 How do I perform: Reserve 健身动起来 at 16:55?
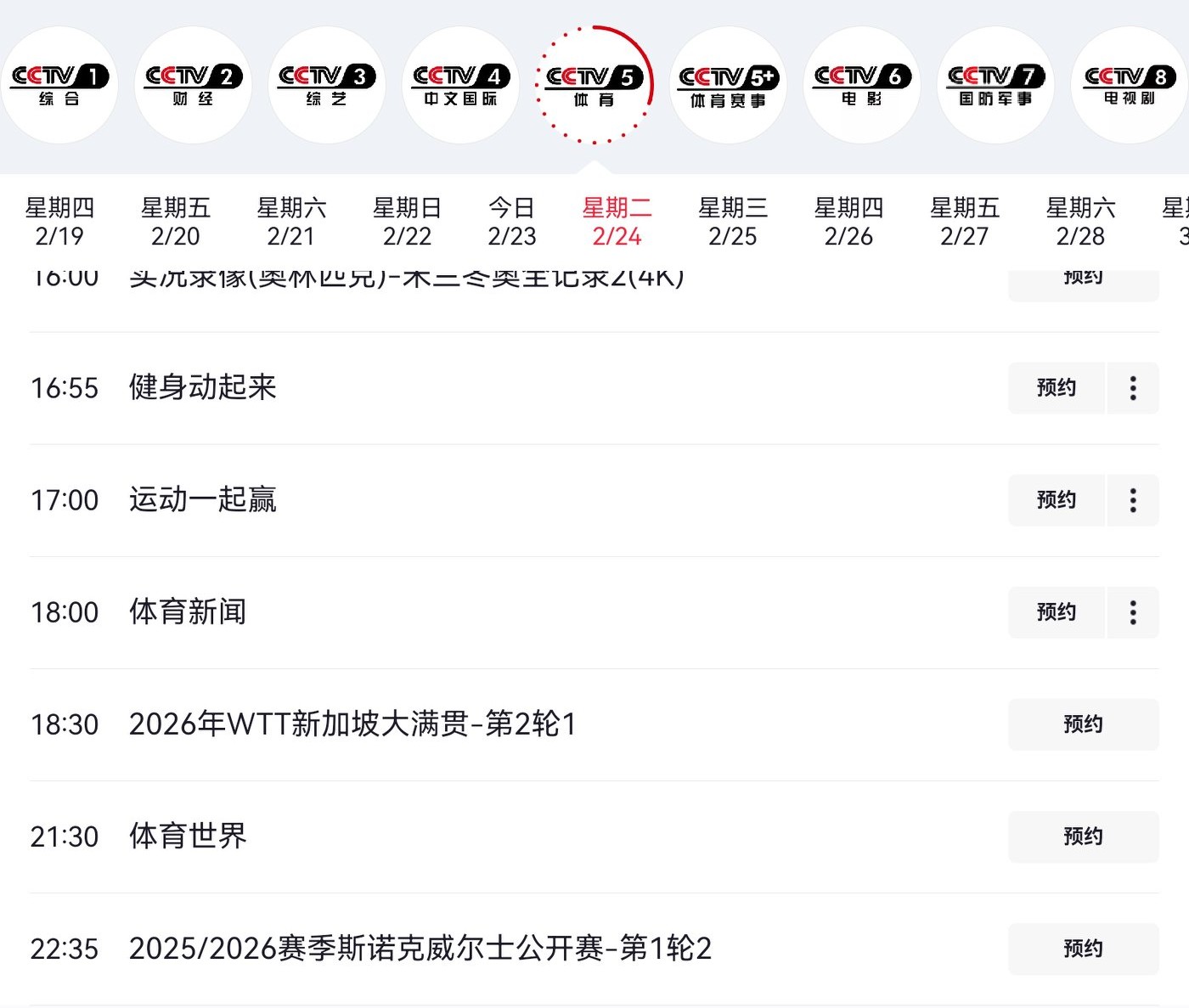(1056, 388)
